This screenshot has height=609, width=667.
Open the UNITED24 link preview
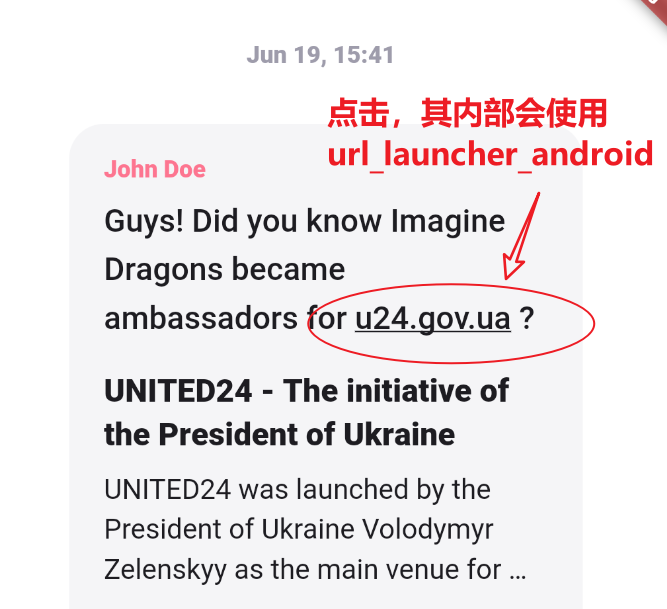tap(306, 412)
